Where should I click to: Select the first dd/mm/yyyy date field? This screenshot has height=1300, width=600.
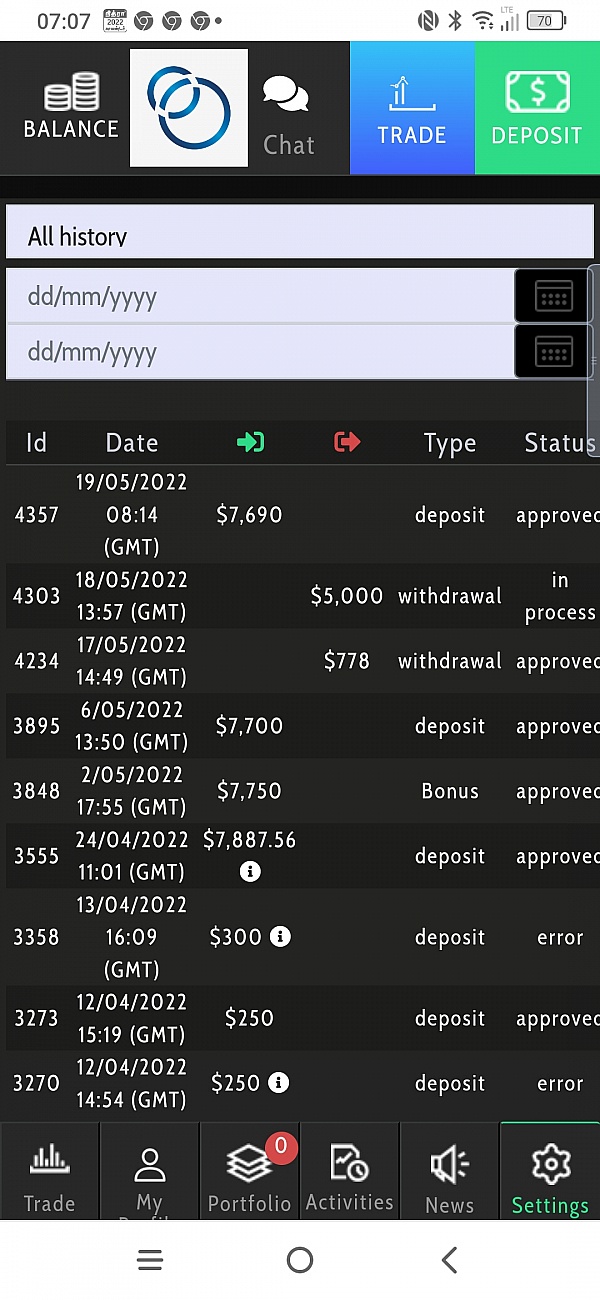tap(260, 296)
